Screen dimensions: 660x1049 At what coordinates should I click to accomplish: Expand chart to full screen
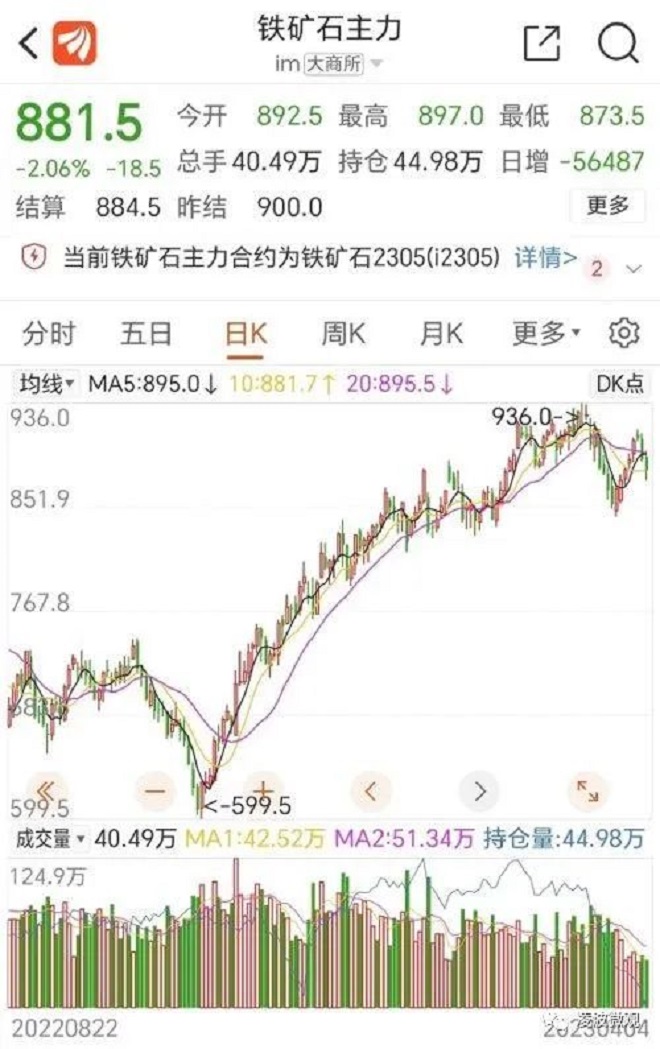(x=588, y=792)
